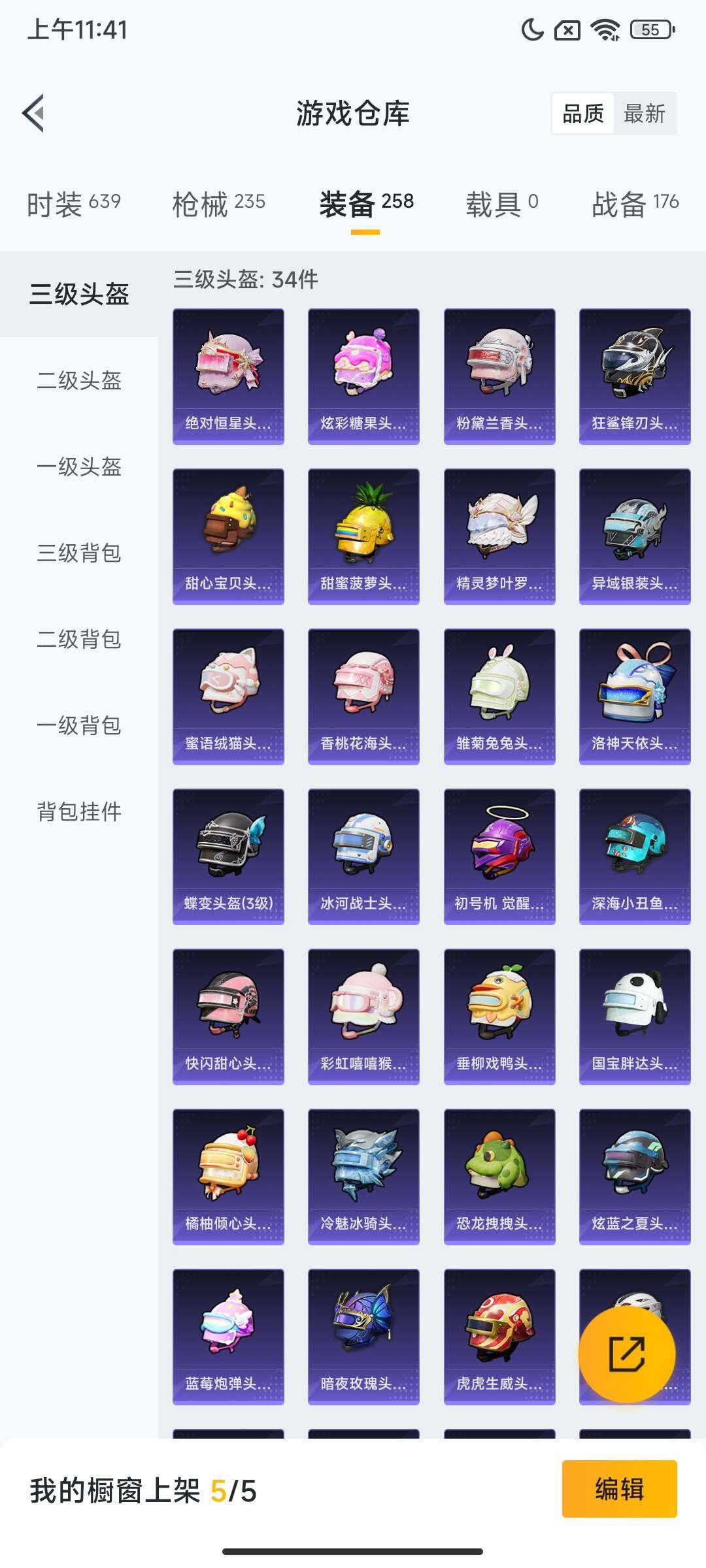Screen dimensions: 706x1568
Task: Sort items by 品质
Action: point(583,114)
